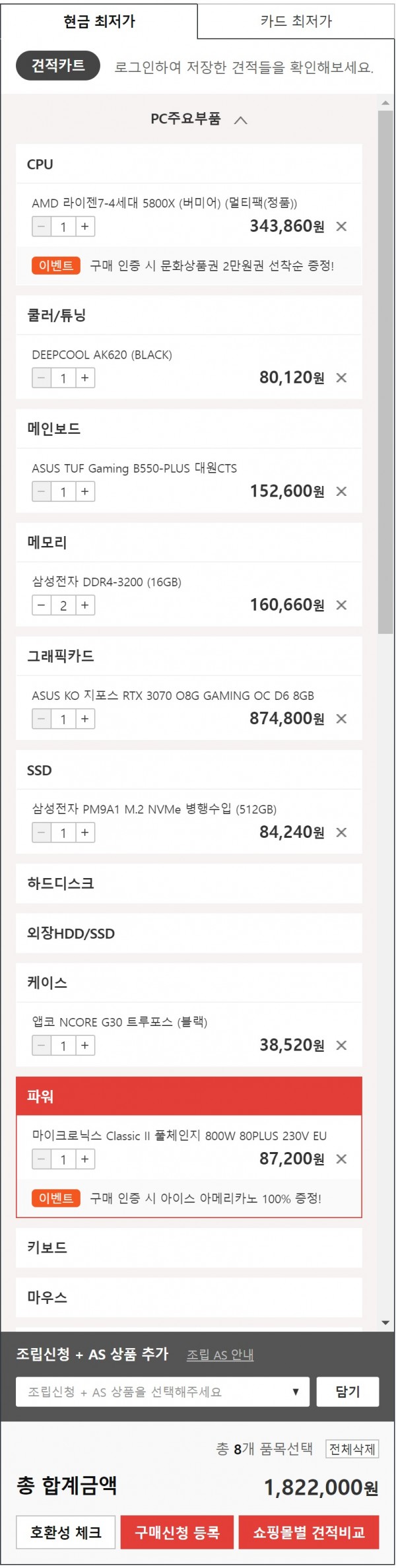
Task: Open the 견적카트 button
Action: [x=58, y=65]
